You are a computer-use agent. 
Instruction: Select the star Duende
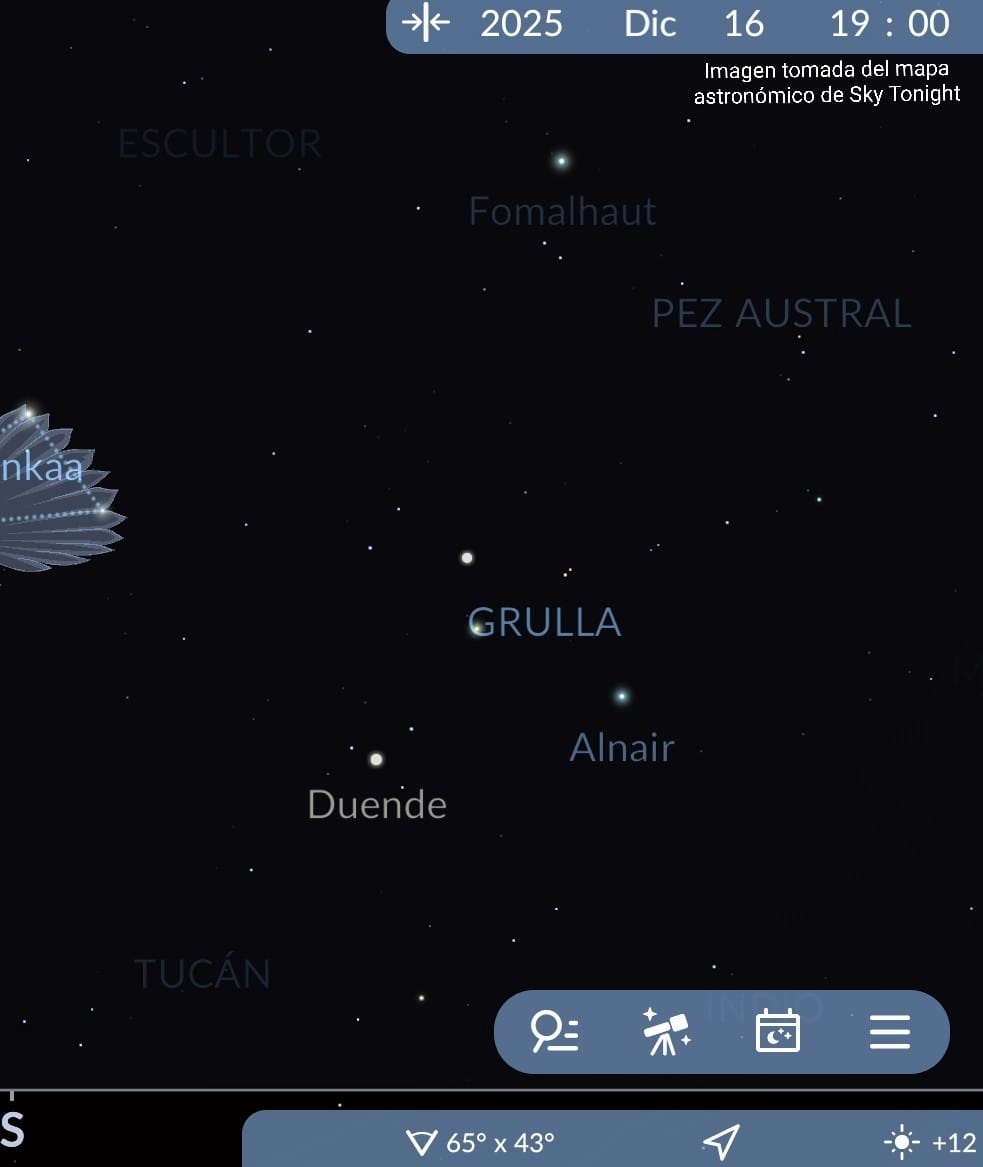376,760
